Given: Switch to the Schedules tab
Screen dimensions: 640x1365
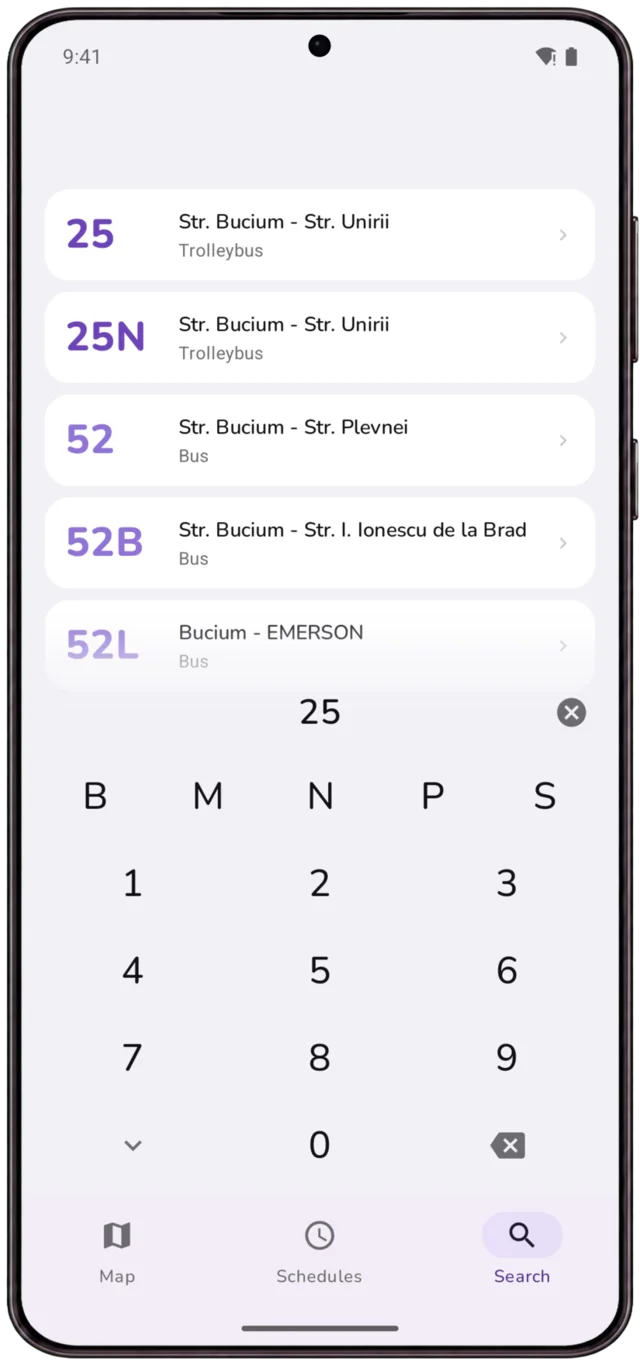Looking at the screenshot, I should click(319, 1252).
